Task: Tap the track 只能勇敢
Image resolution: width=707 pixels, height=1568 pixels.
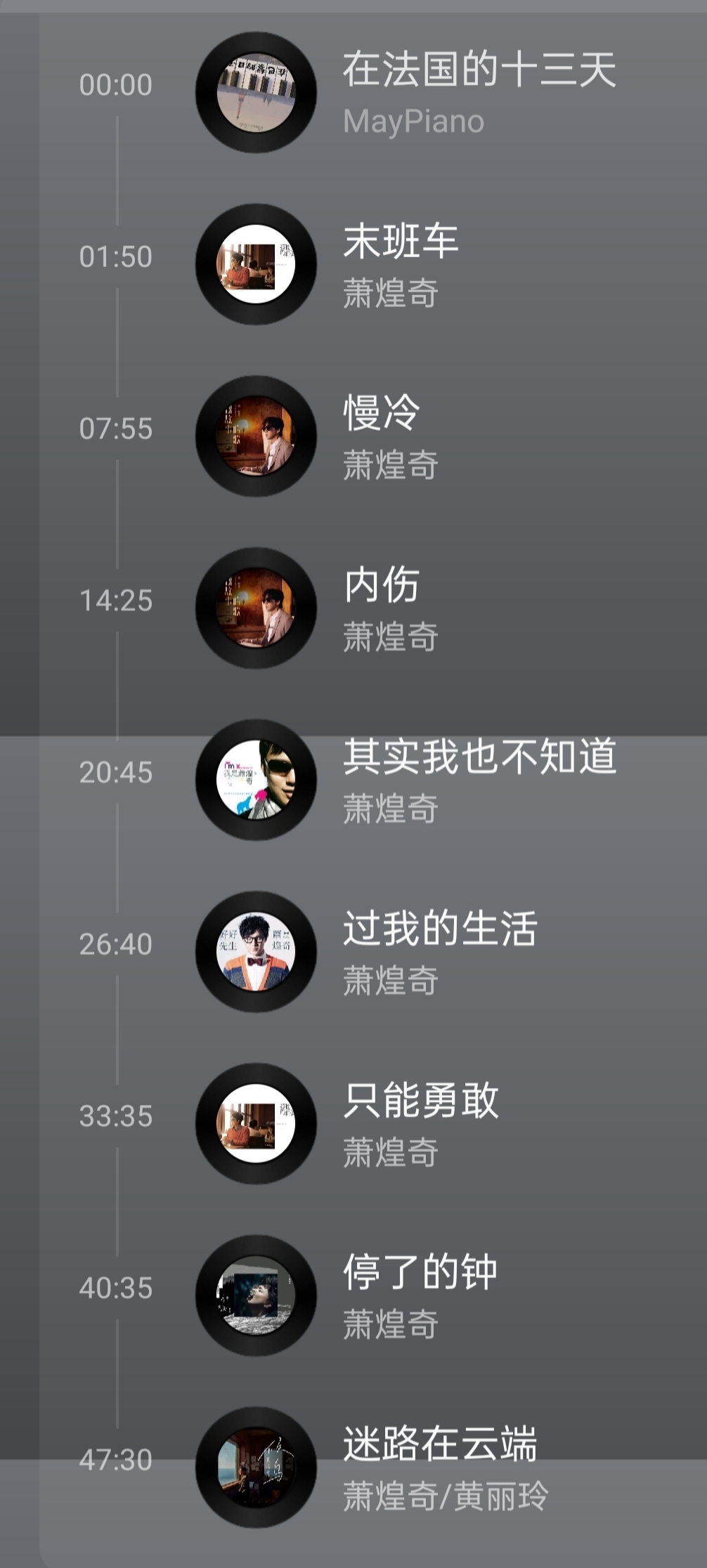Action: (420, 1102)
